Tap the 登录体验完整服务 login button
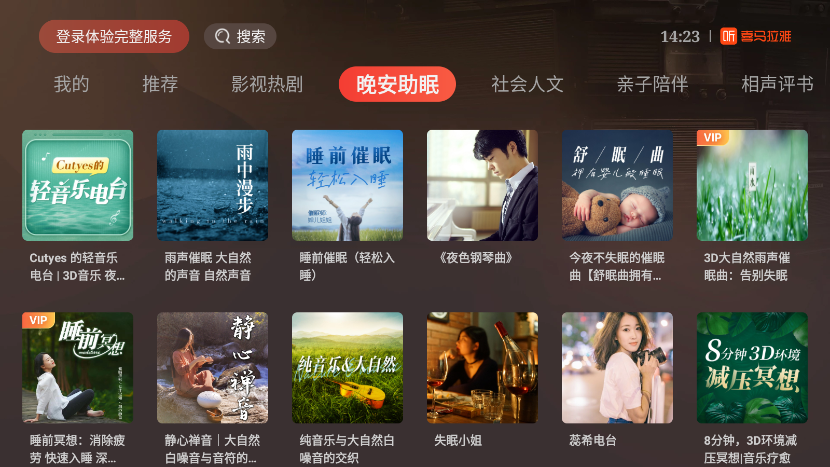 [114, 37]
